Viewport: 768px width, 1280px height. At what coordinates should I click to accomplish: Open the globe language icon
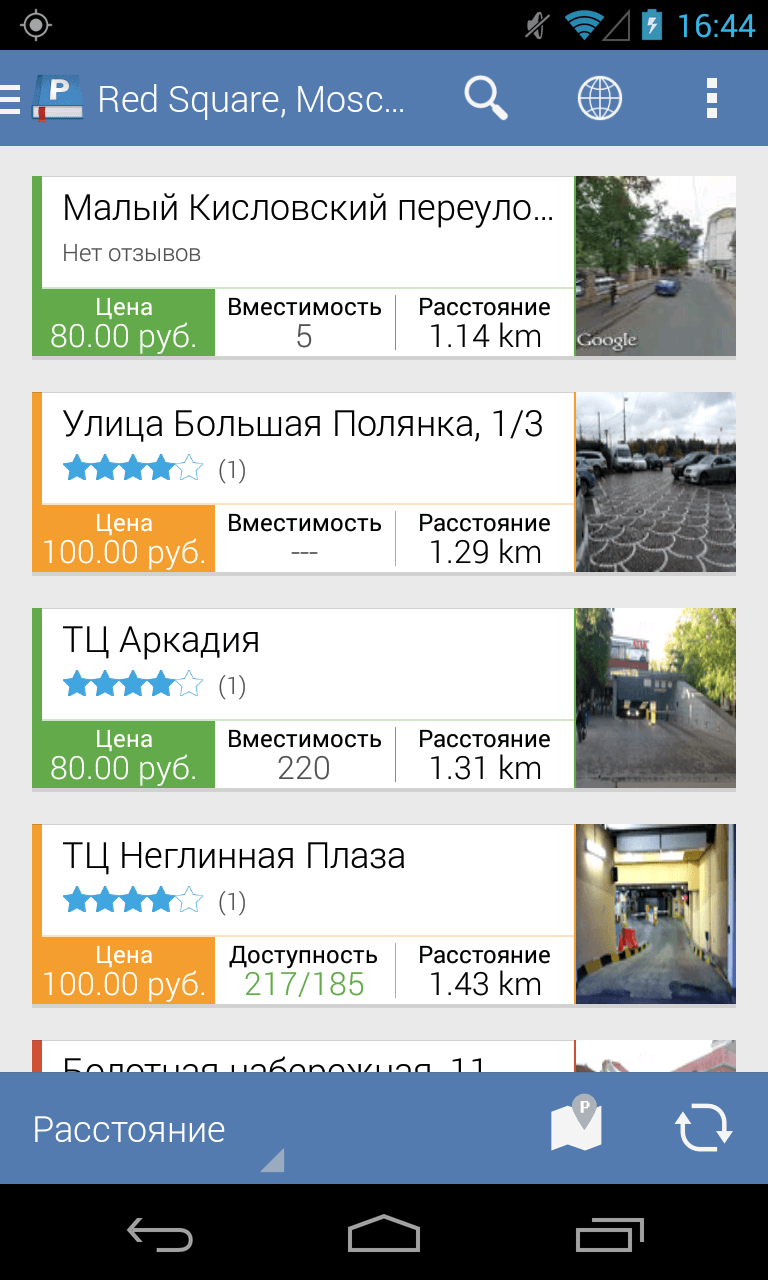[x=600, y=99]
